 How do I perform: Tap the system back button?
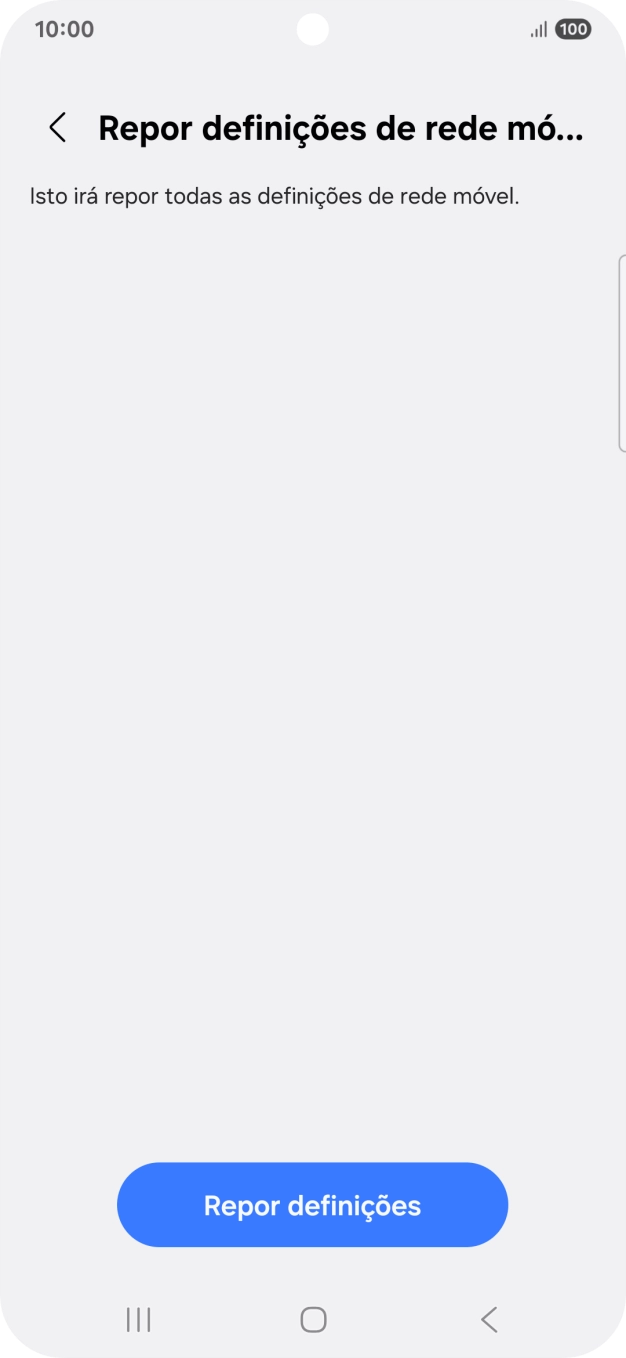pyautogui.click(x=488, y=1320)
